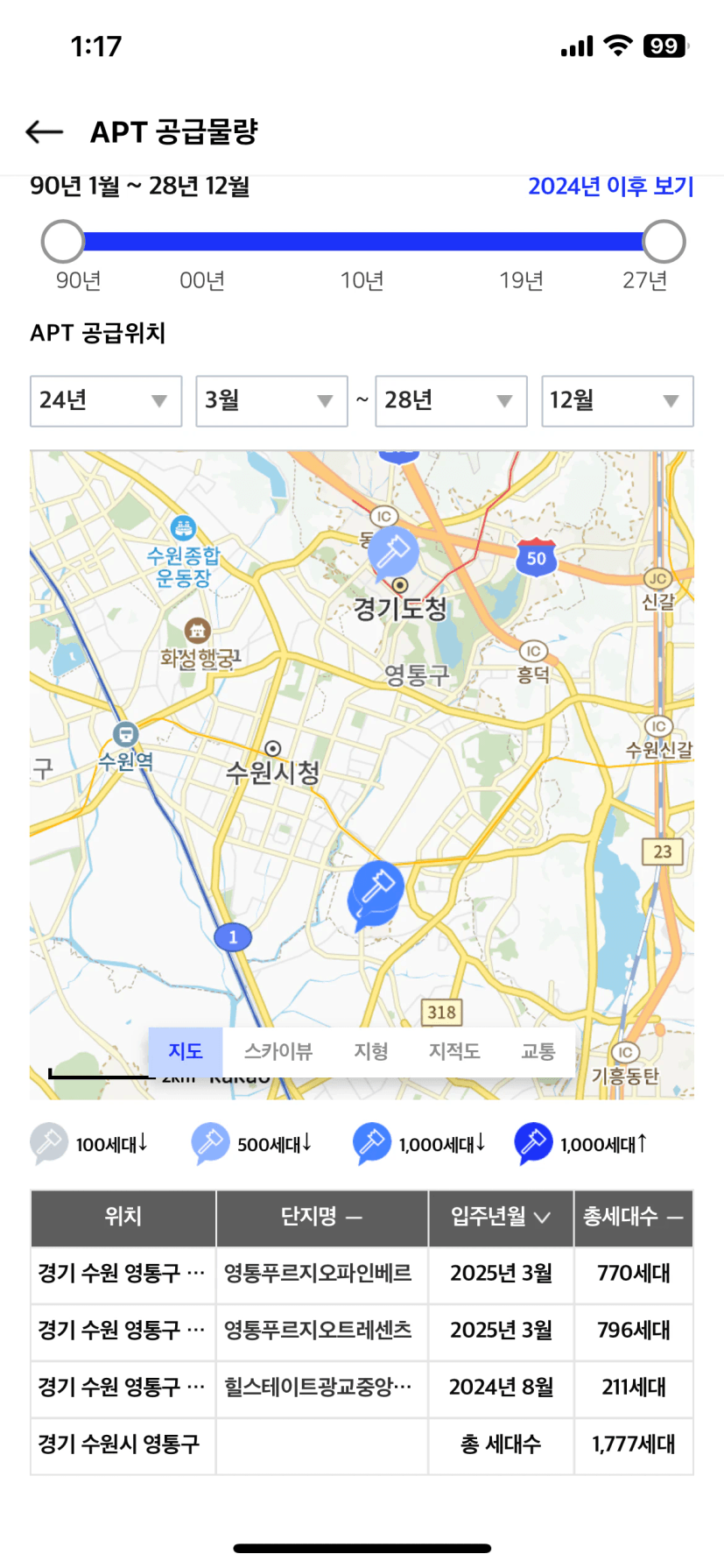Tap the right slider handle at 27년

664,242
